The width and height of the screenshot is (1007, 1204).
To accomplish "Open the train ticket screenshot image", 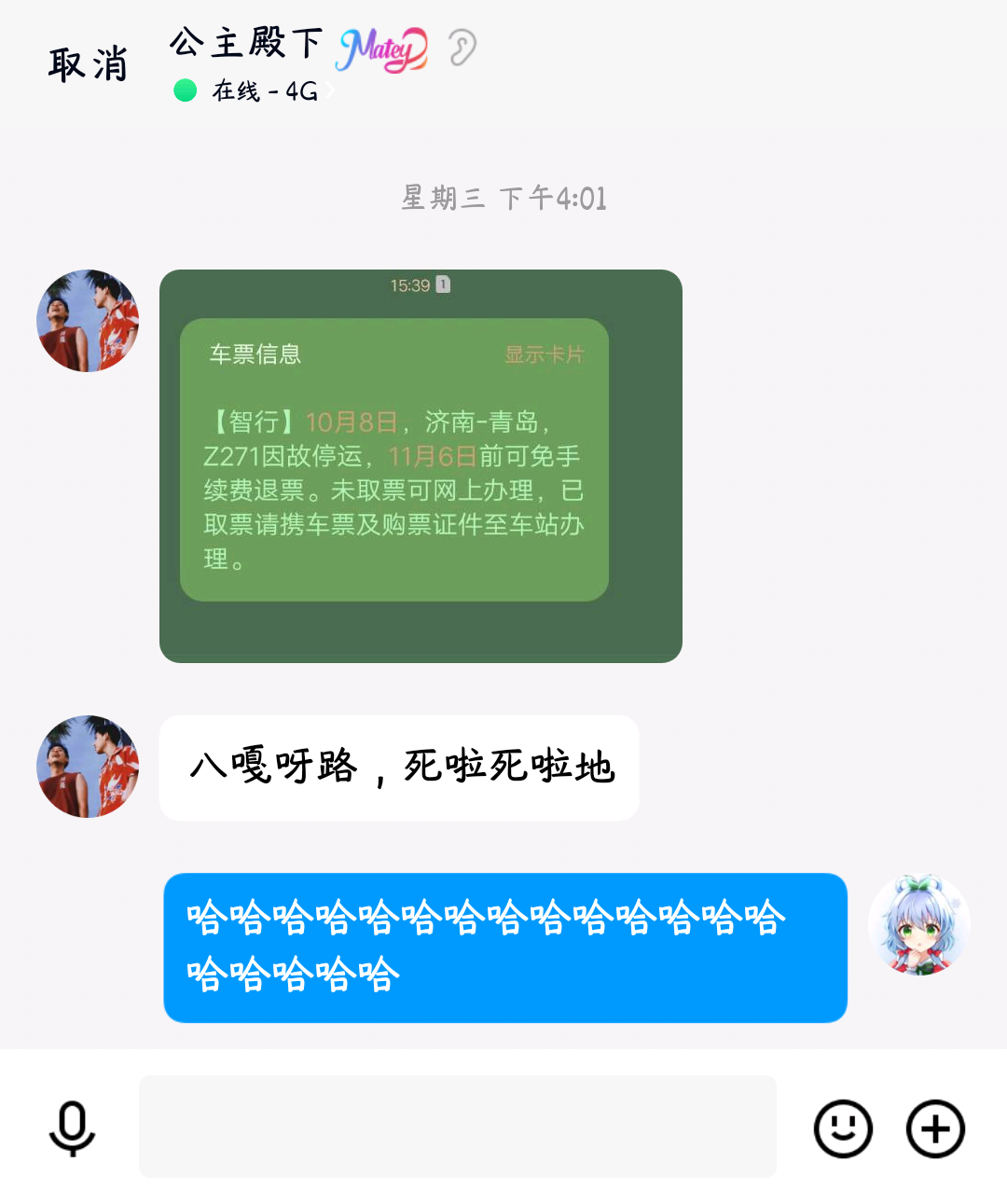I will tap(421, 465).
